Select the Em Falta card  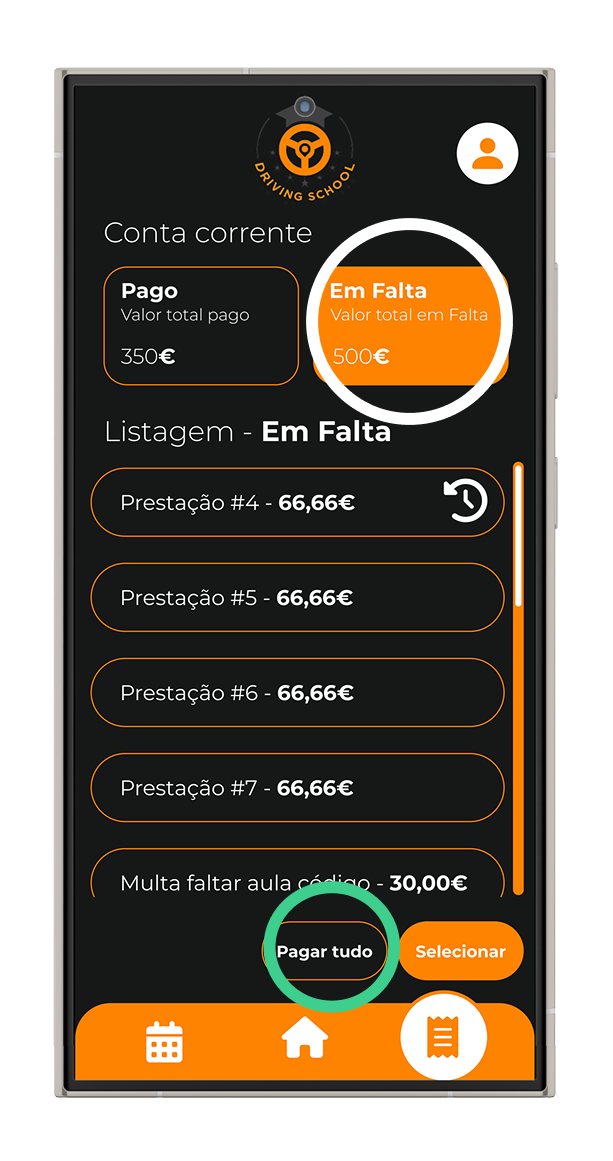tap(410, 326)
